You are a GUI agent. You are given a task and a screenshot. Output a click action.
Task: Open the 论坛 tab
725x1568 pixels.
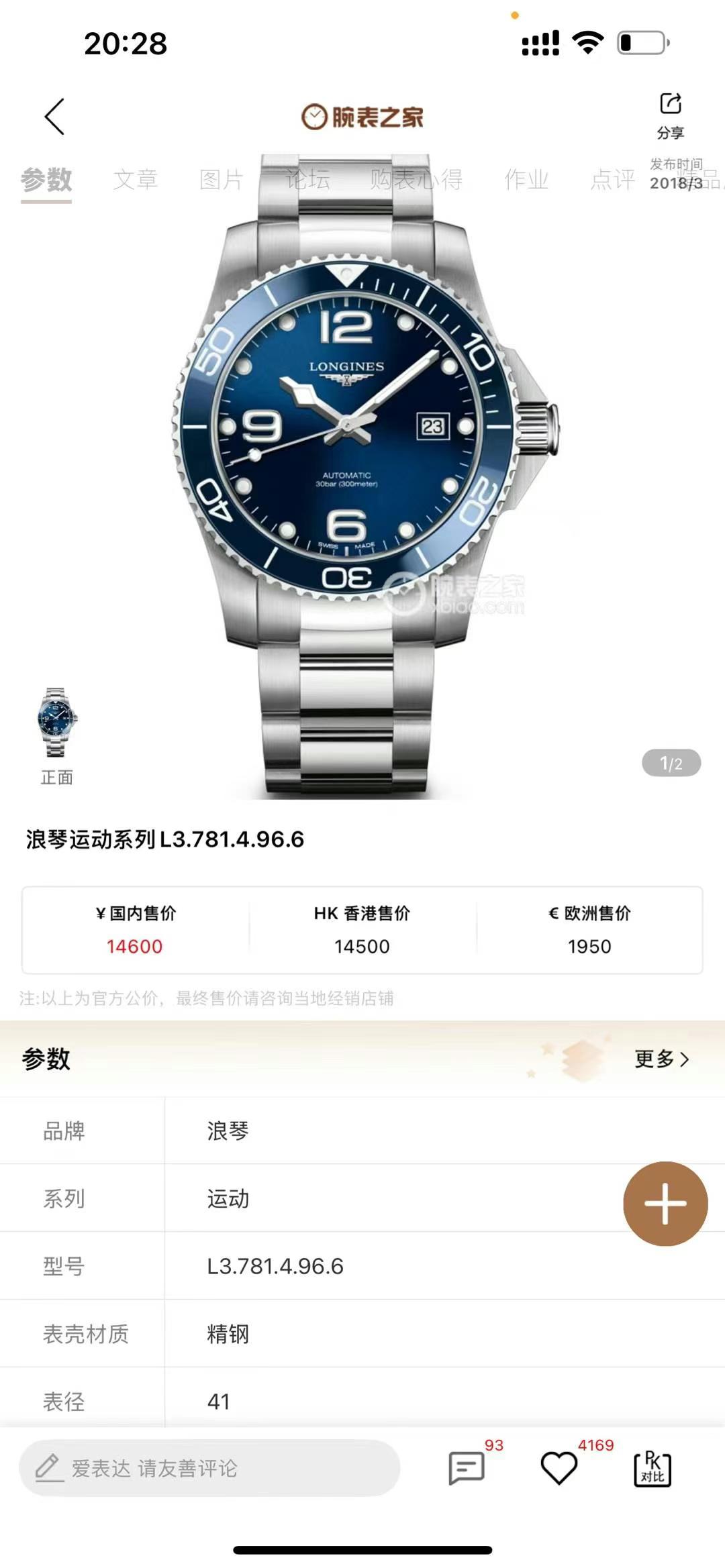pyautogui.click(x=307, y=179)
